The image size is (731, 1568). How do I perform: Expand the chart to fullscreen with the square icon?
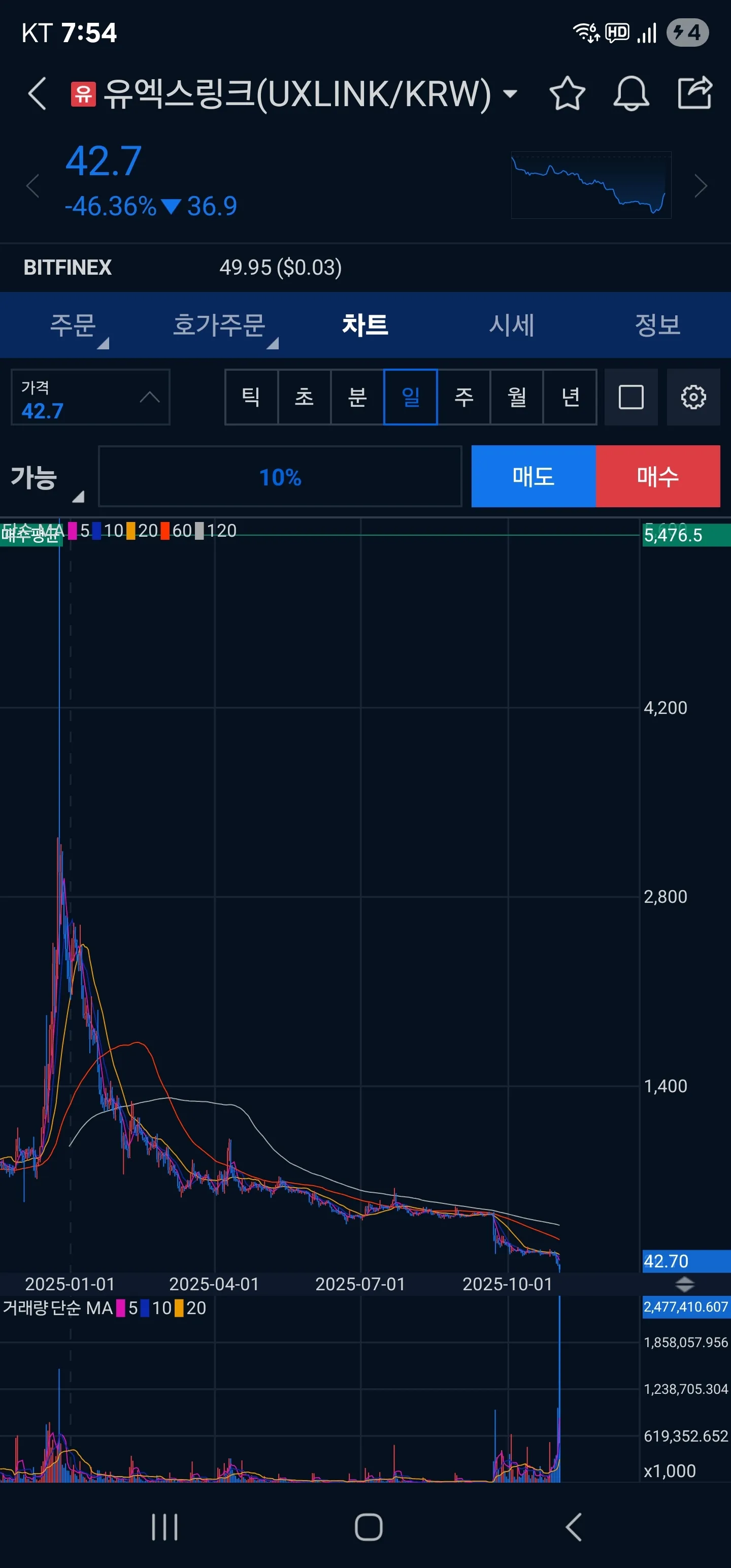tap(630, 398)
